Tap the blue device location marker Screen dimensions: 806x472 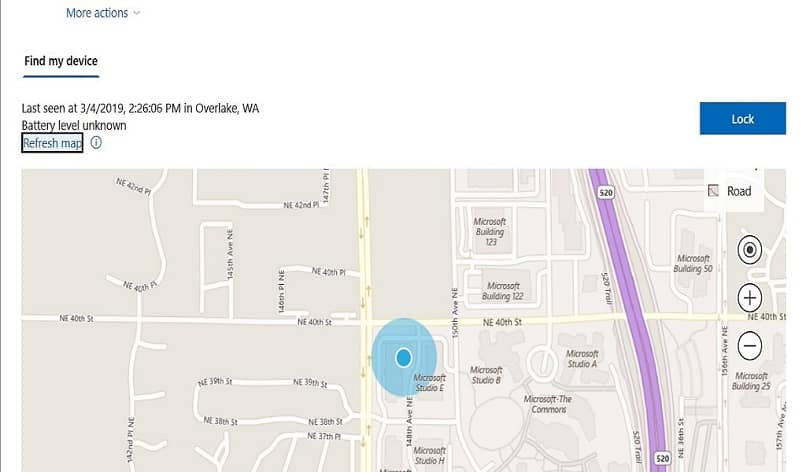coord(403,356)
